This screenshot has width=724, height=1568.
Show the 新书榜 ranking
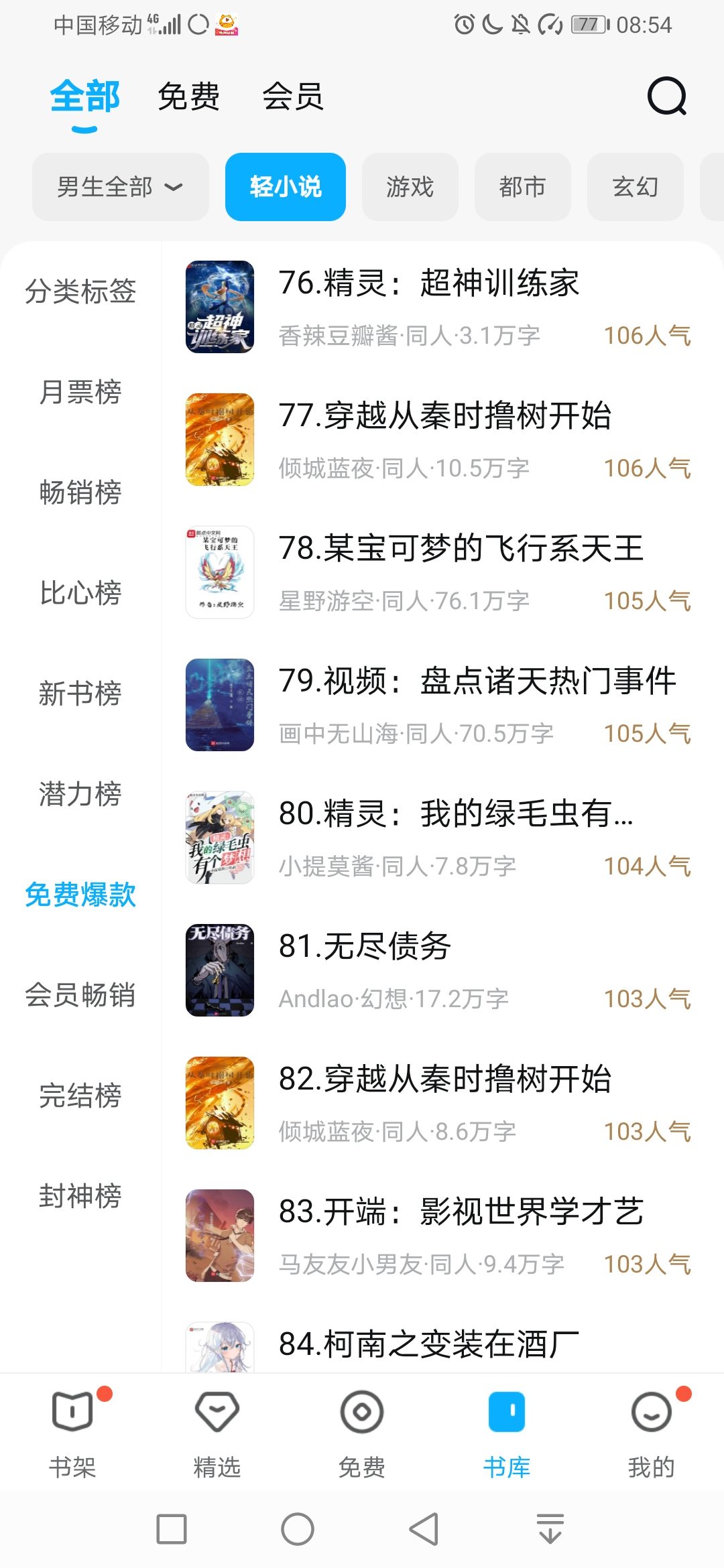pyautogui.click(x=80, y=694)
